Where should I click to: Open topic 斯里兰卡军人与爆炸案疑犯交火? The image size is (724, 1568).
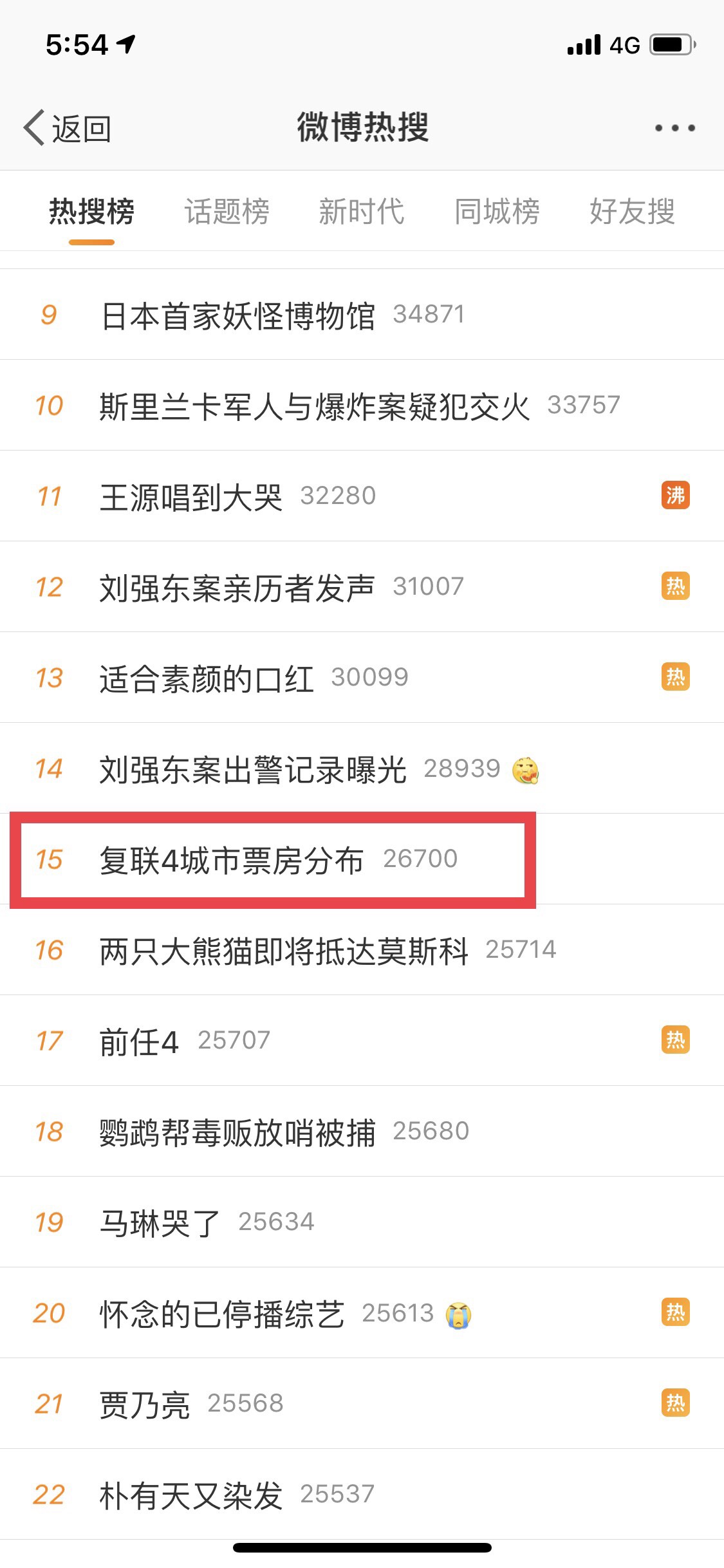pos(314,406)
